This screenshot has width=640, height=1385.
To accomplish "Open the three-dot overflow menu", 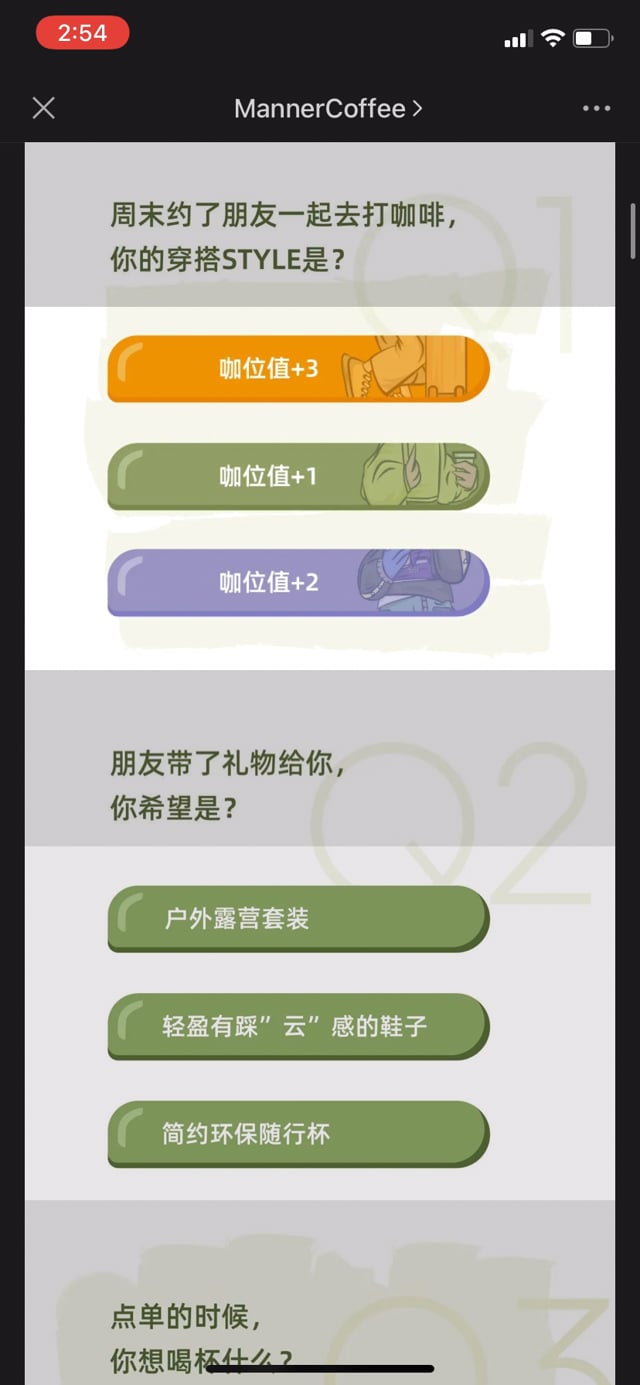I will [x=596, y=108].
